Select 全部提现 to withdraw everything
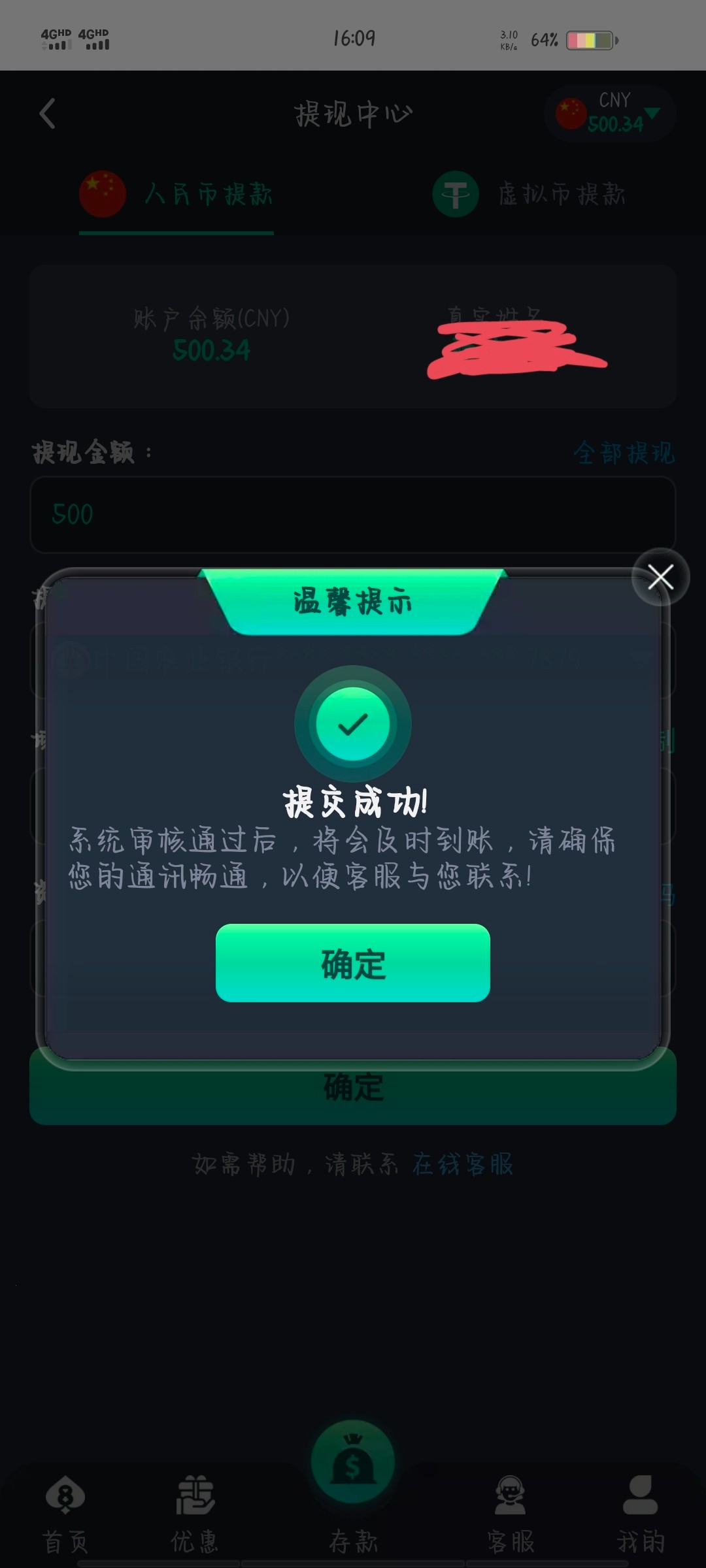706x1568 pixels. [624, 453]
